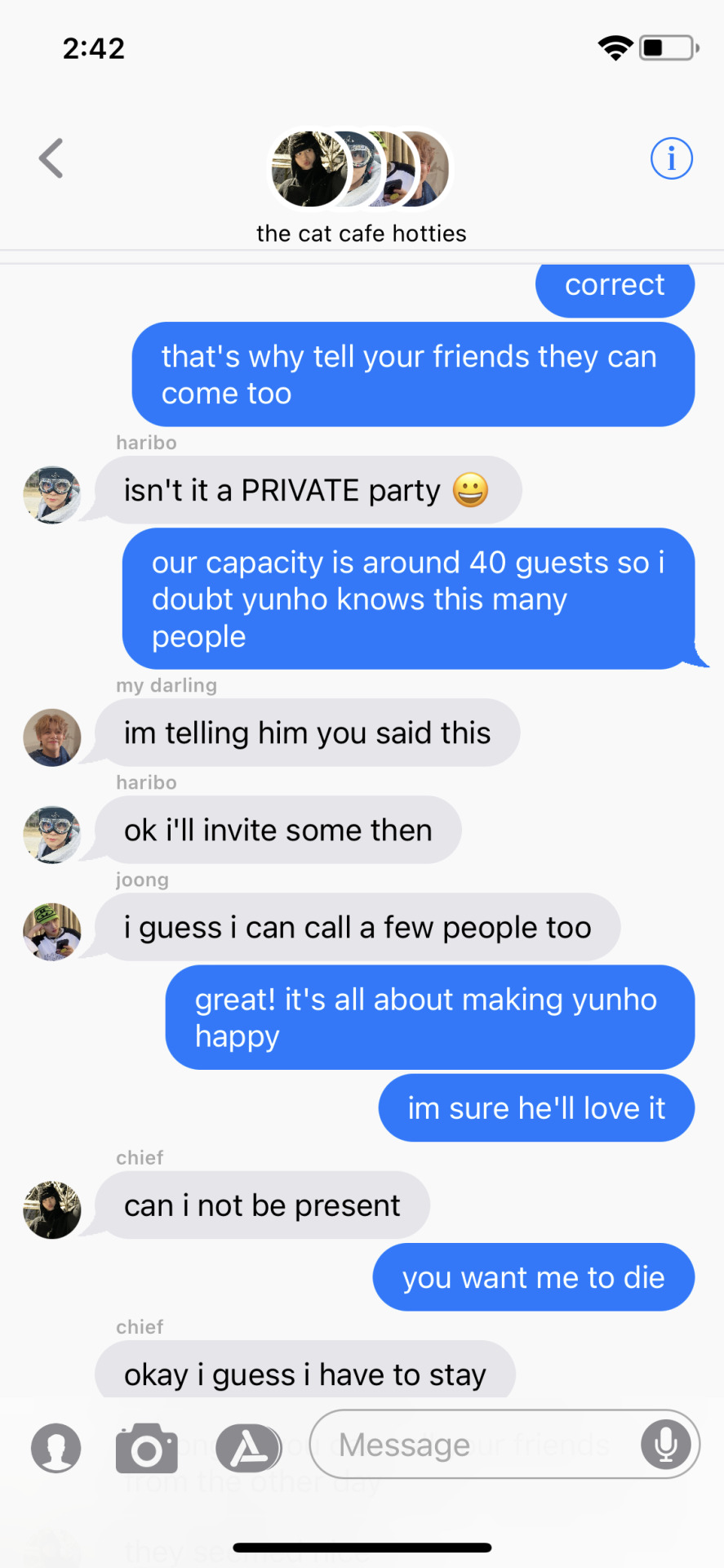The width and height of the screenshot is (724, 1568).
Task: Open the App Store apps drawer
Action: 249,1448
